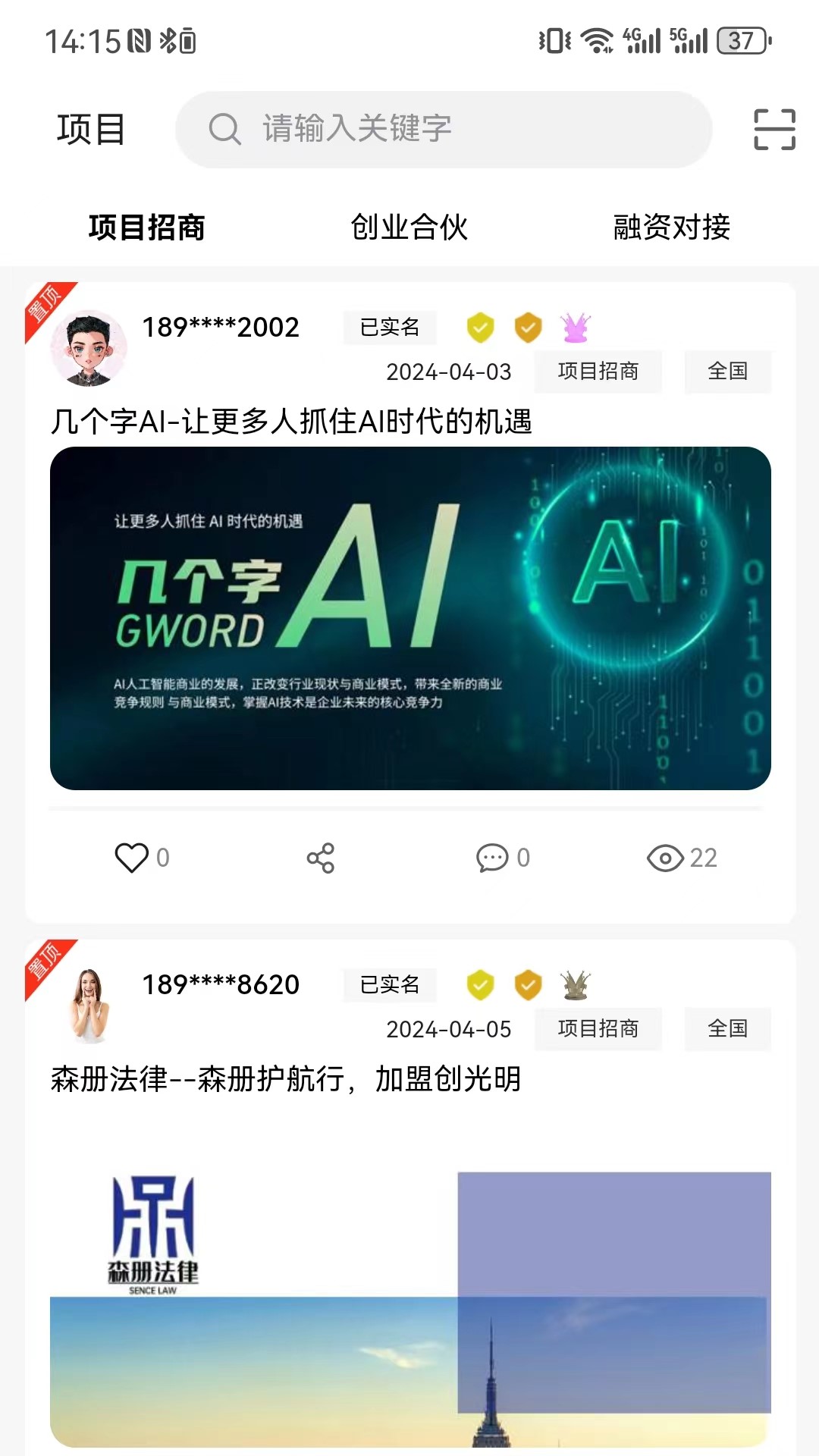The height and width of the screenshot is (1456, 819).
Task: Tap the keyword search field
Action: (444, 129)
